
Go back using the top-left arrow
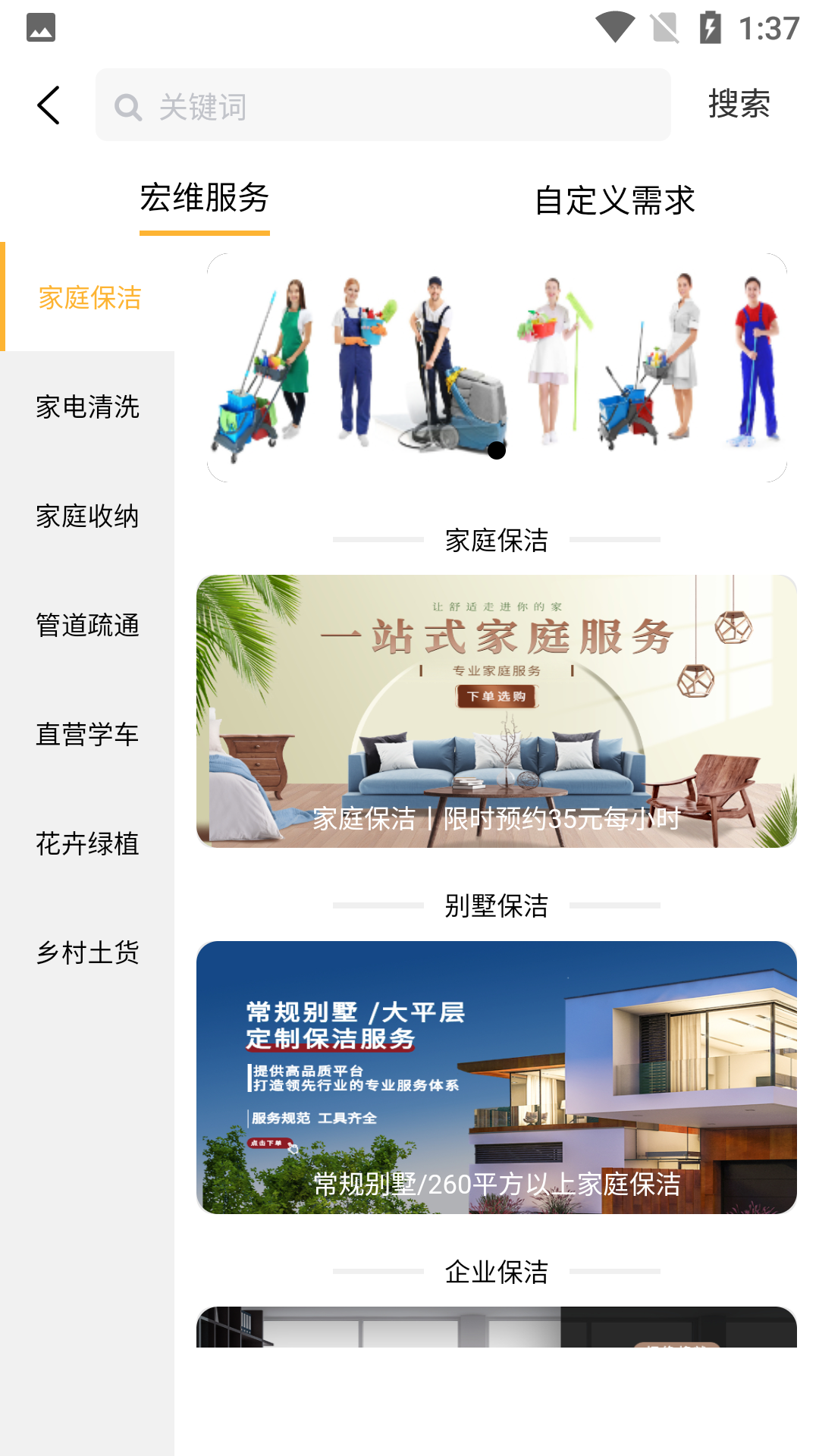pyautogui.click(x=49, y=105)
